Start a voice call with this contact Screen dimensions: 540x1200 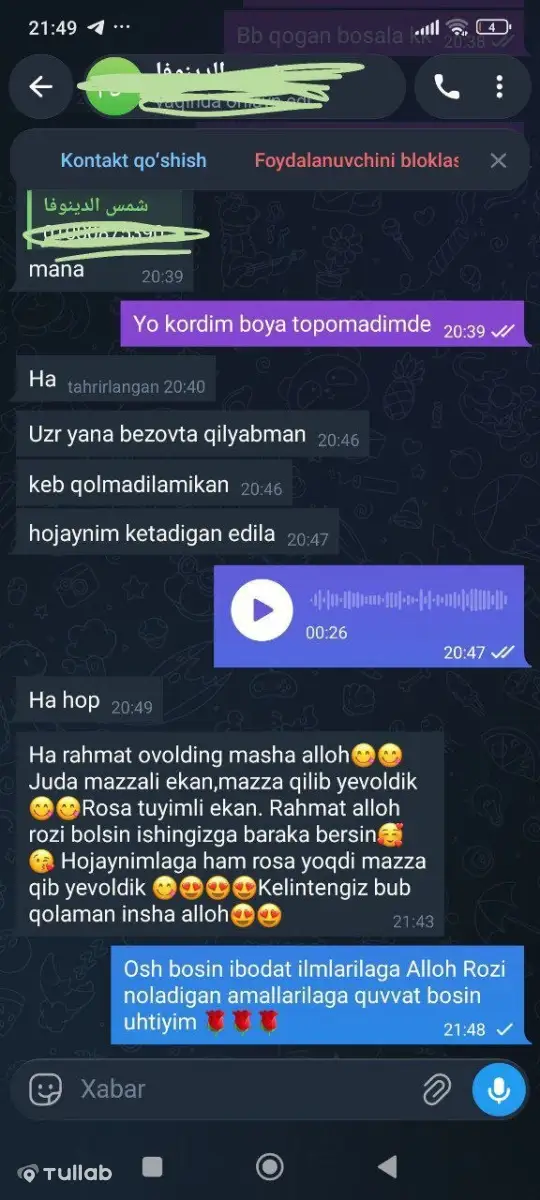click(x=447, y=87)
